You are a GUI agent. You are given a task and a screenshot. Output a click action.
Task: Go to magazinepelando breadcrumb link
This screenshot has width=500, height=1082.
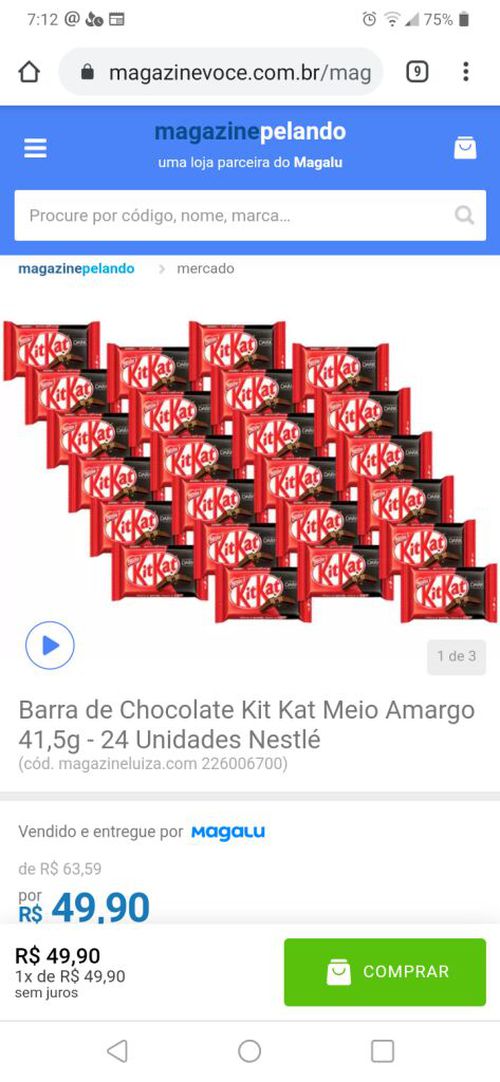77,268
